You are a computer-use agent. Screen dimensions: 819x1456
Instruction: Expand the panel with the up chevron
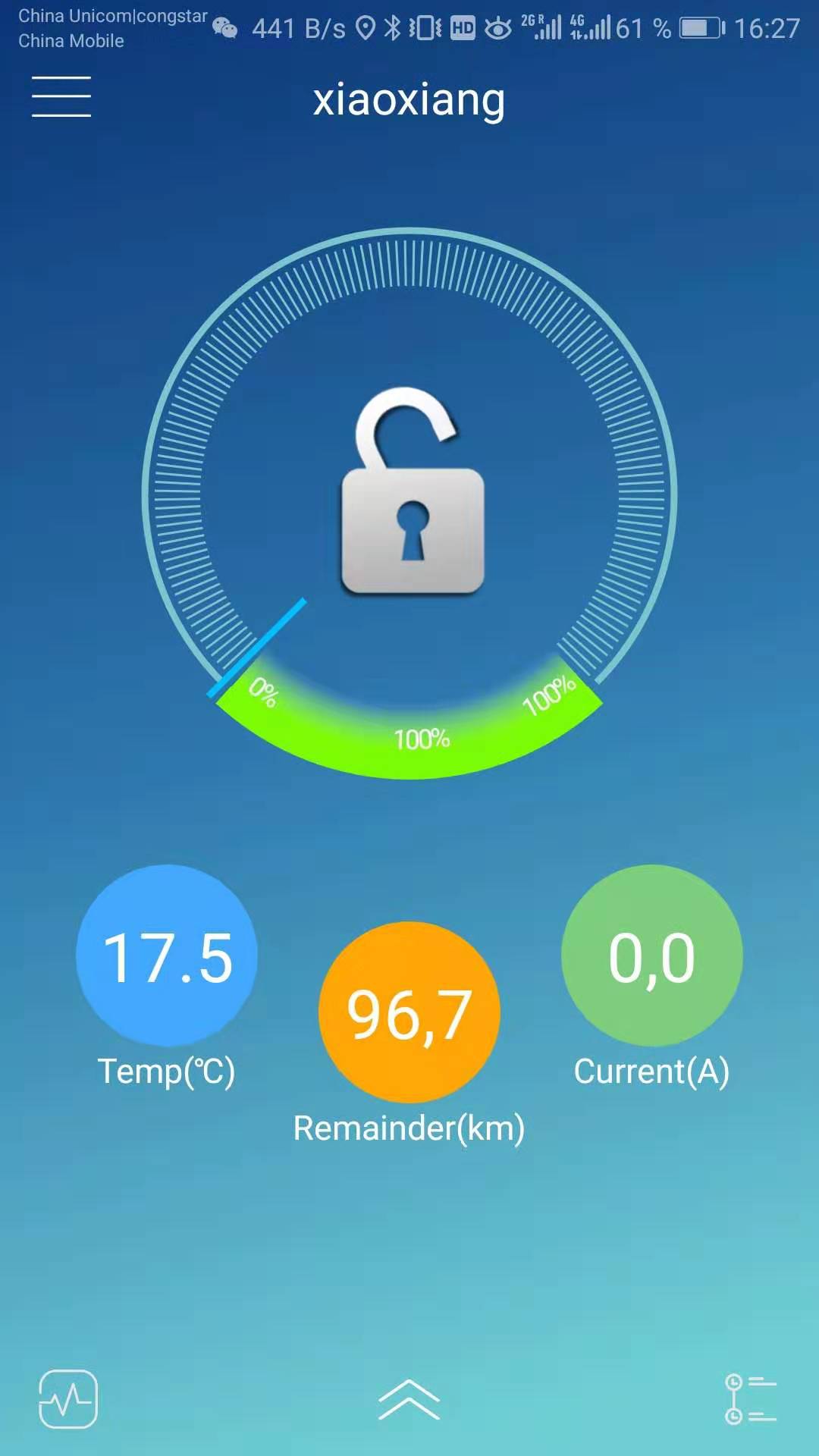pyautogui.click(x=409, y=1400)
